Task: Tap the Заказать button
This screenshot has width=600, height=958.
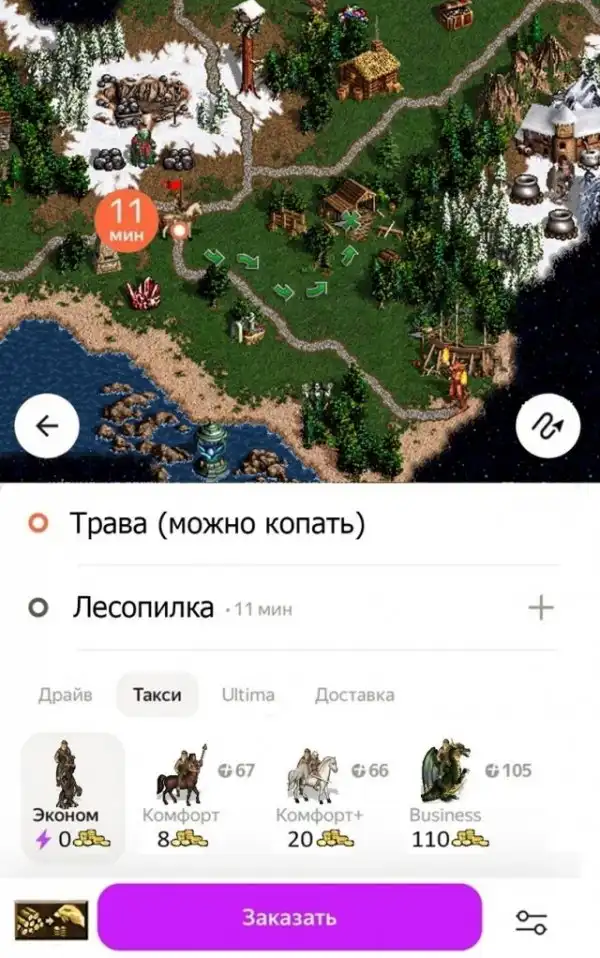Action: tap(290, 917)
